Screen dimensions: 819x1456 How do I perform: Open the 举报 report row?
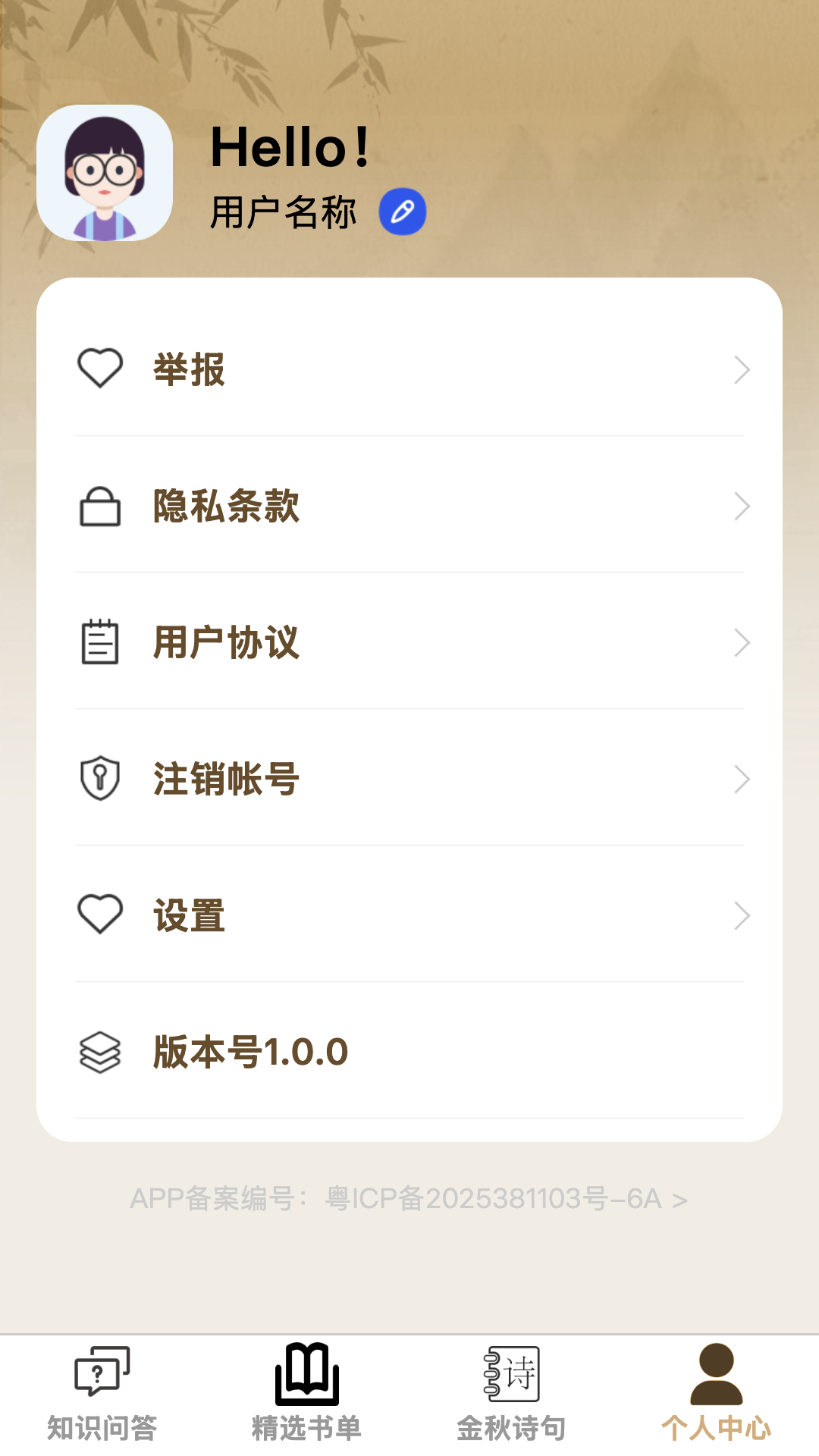click(x=409, y=370)
